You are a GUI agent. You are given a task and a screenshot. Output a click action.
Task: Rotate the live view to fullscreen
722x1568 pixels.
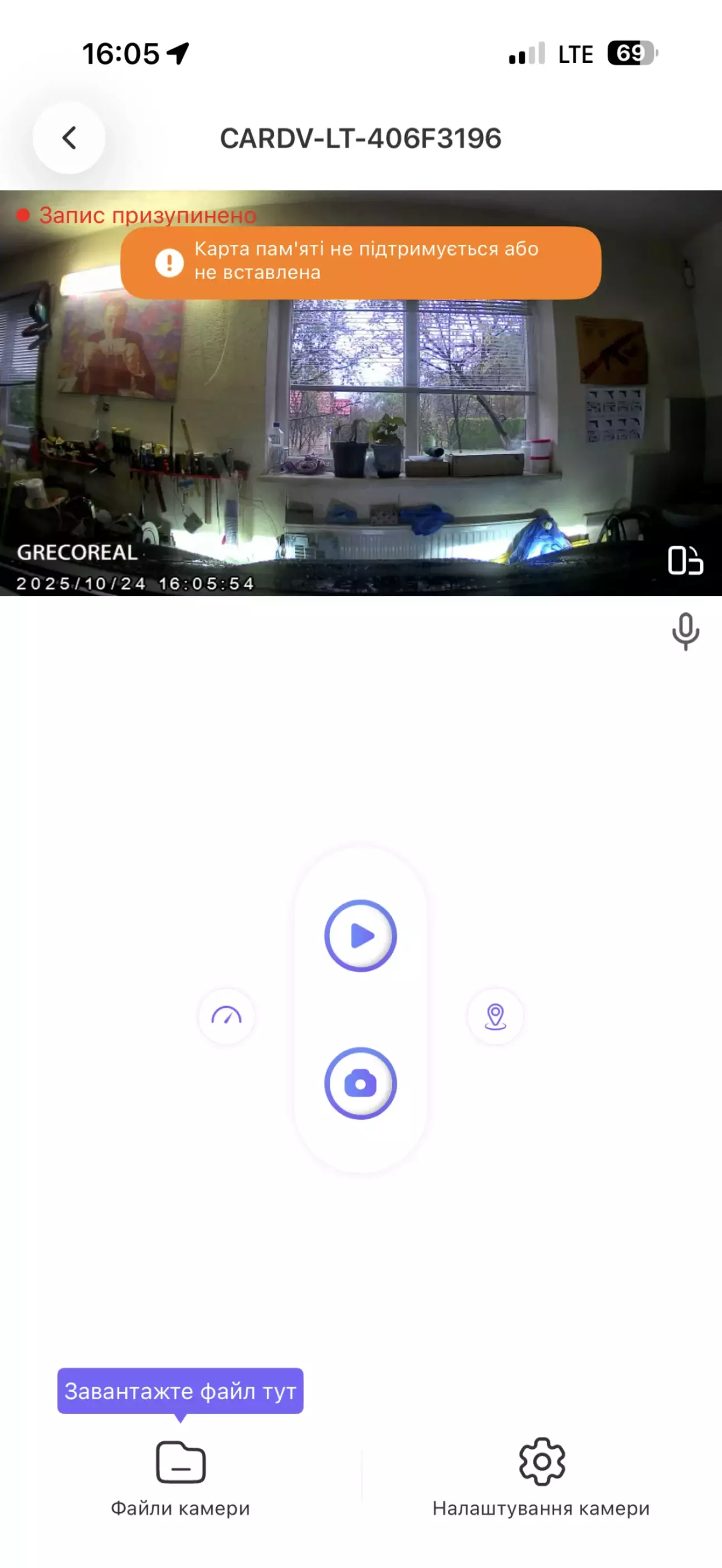point(685,560)
